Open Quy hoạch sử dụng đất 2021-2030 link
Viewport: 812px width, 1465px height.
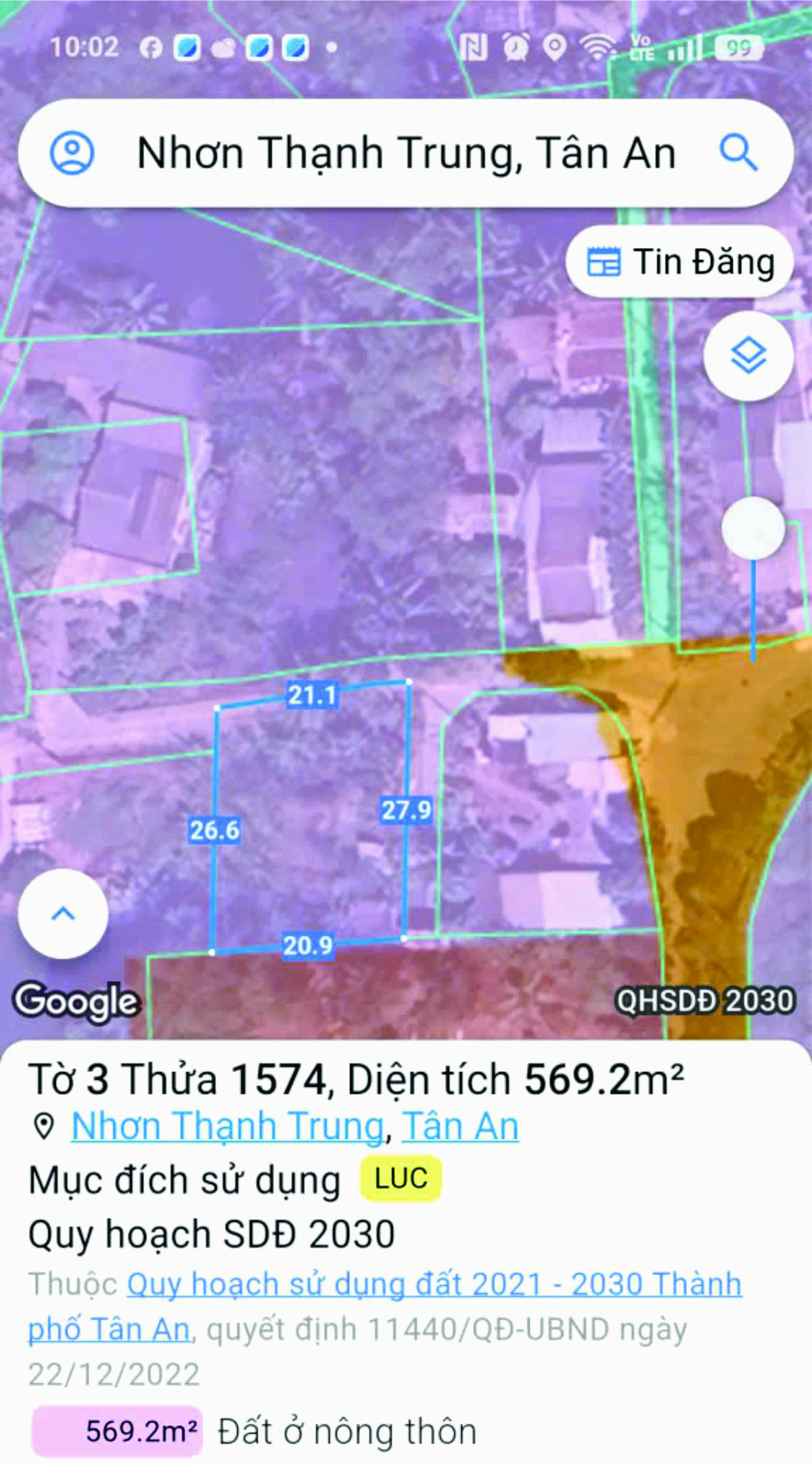[433, 1284]
